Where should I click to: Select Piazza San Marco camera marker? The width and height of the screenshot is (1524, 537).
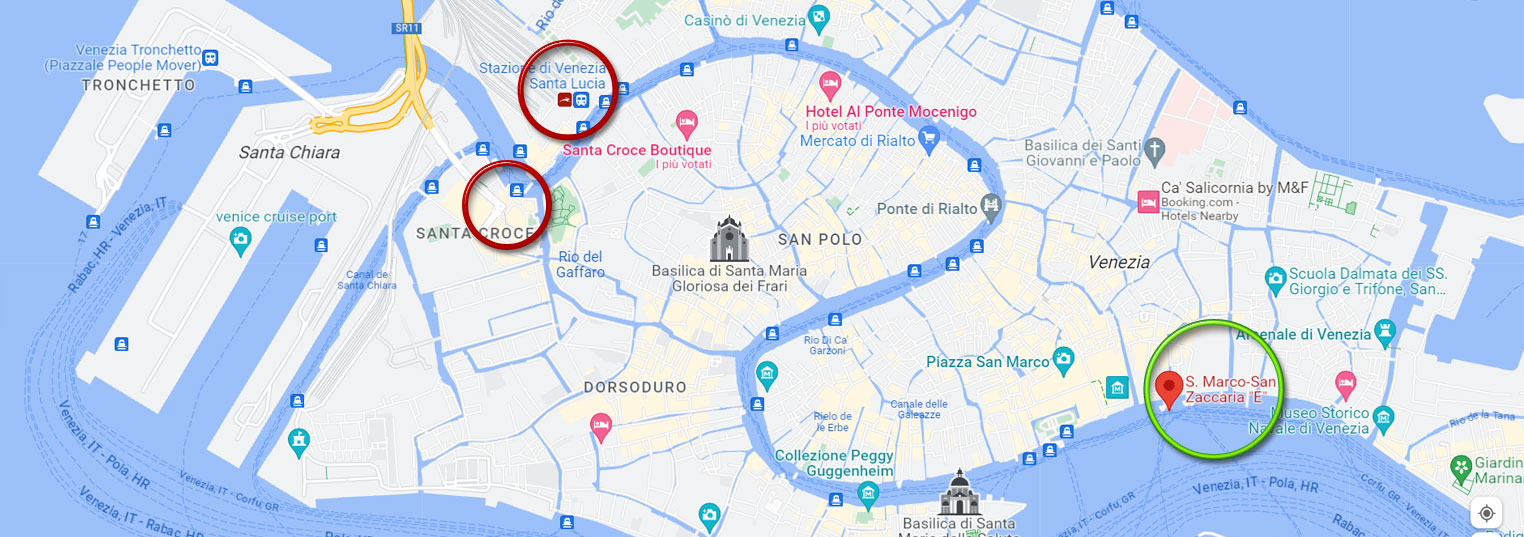[x=1063, y=358]
